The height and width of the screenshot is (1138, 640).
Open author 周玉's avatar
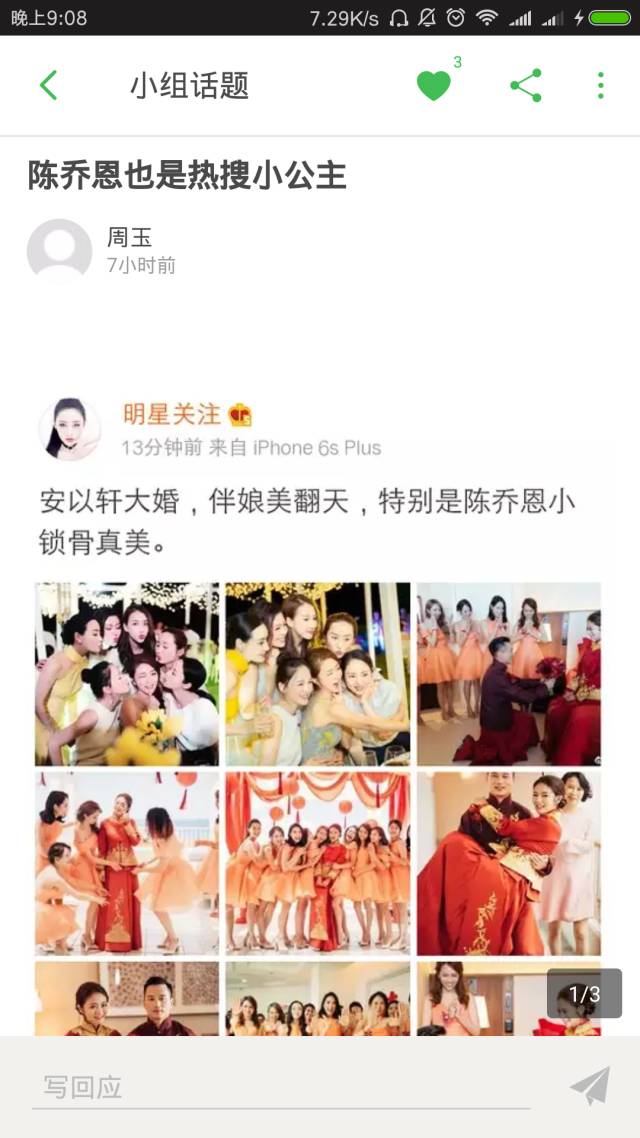[x=59, y=251]
